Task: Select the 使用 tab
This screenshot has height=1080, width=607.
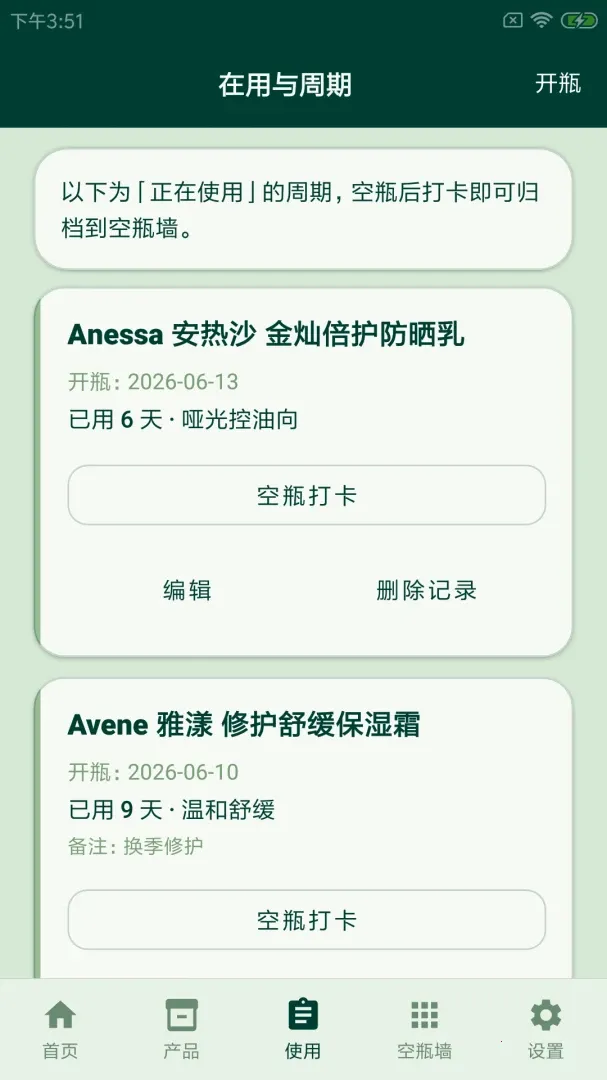Action: [x=302, y=1029]
